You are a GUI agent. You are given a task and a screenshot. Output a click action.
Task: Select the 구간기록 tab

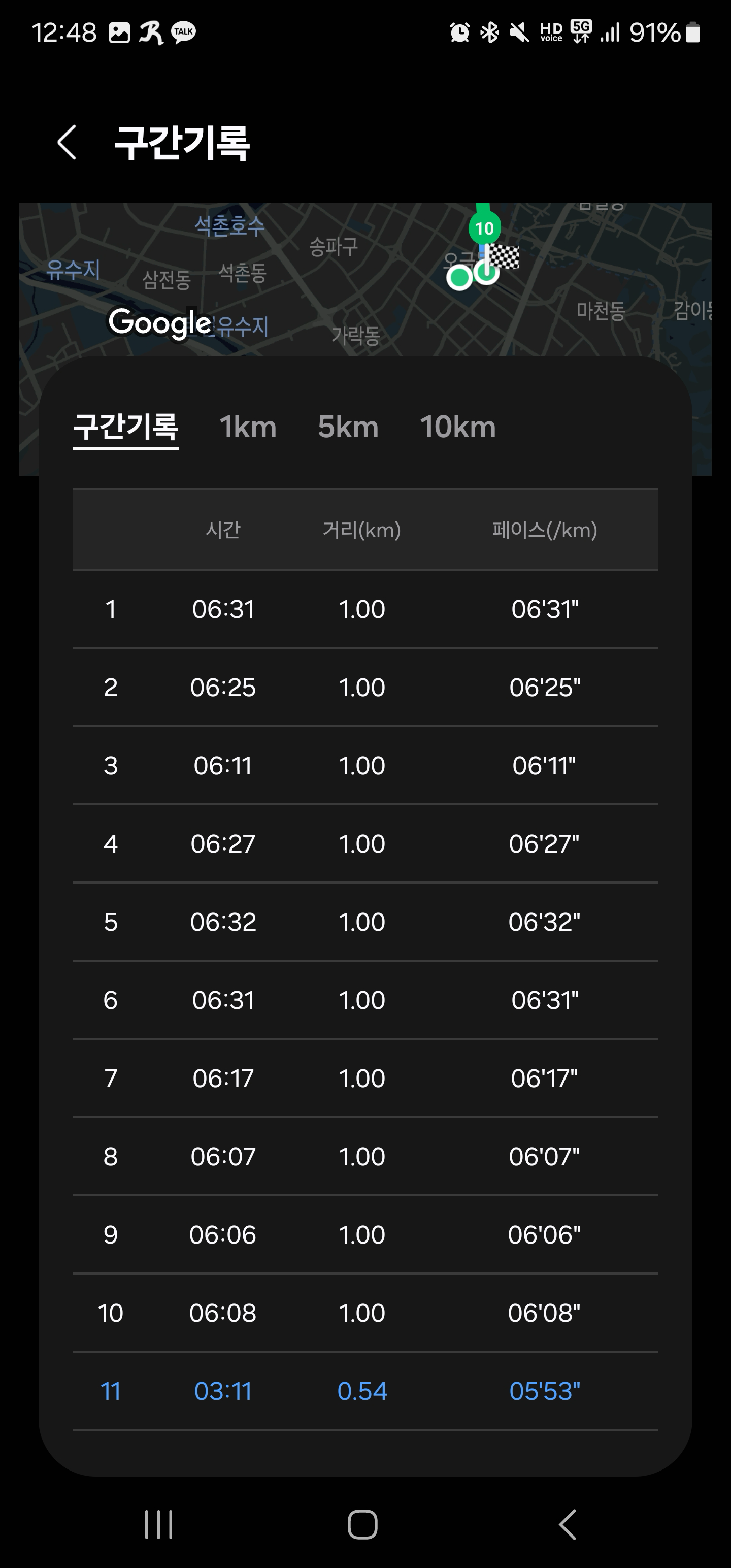125,428
